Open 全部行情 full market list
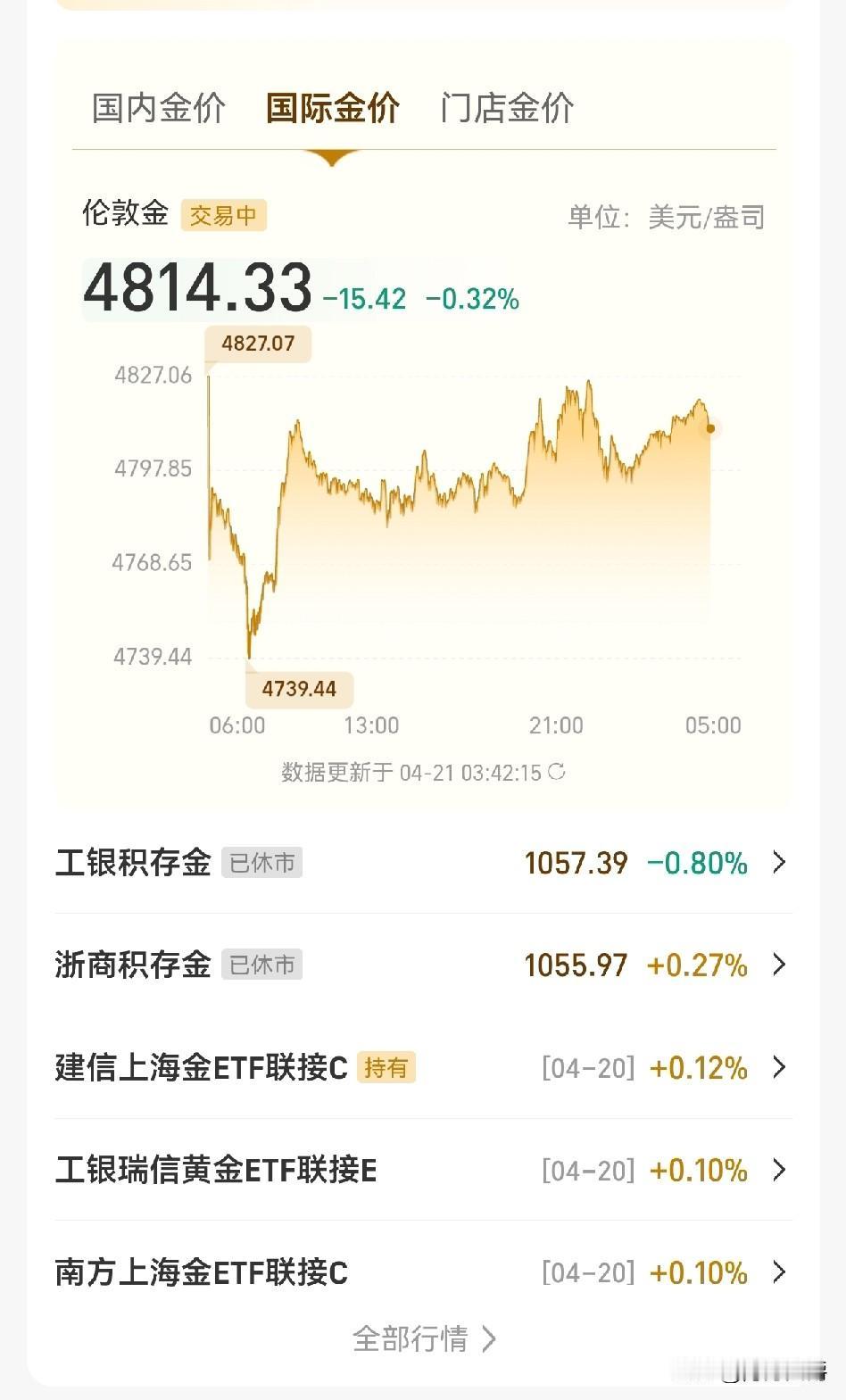 pos(423,1338)
